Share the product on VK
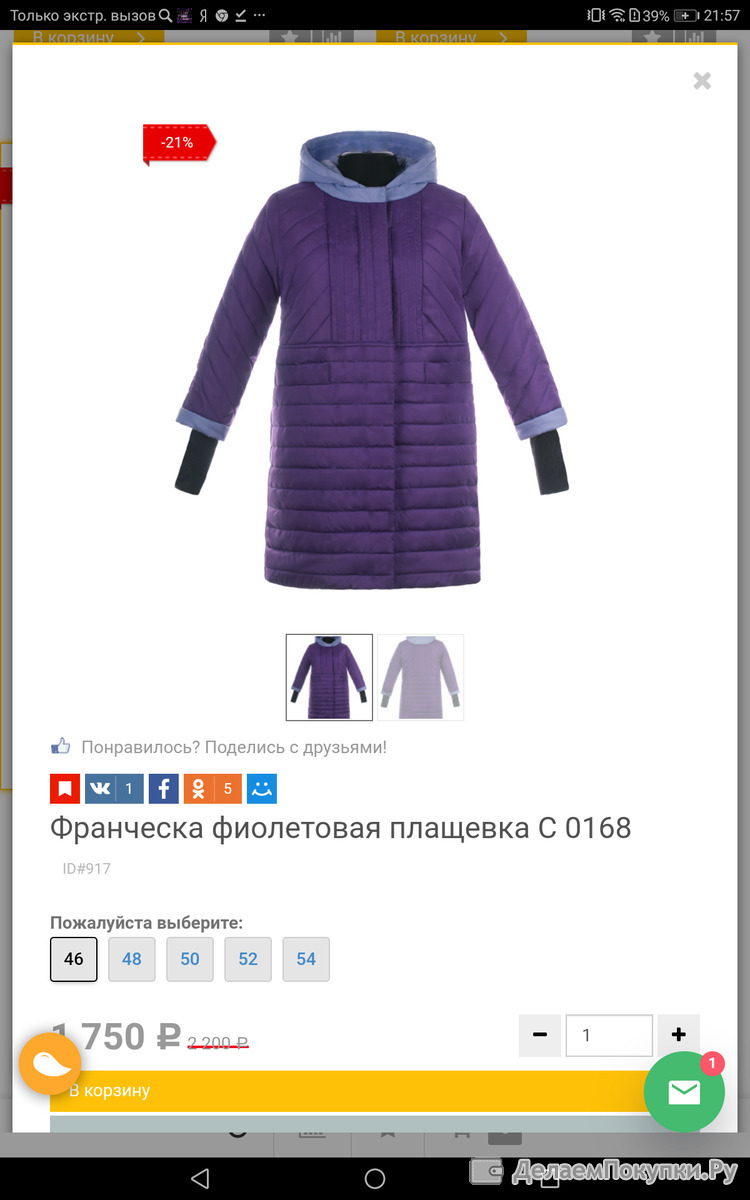 114,788
